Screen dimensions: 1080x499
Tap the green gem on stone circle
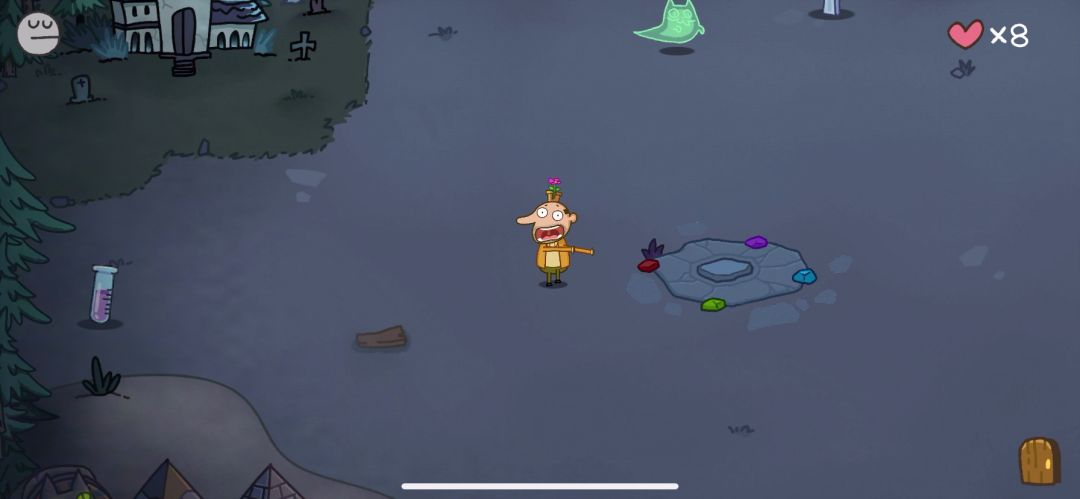pyautogui.click(x=713, y=304)
